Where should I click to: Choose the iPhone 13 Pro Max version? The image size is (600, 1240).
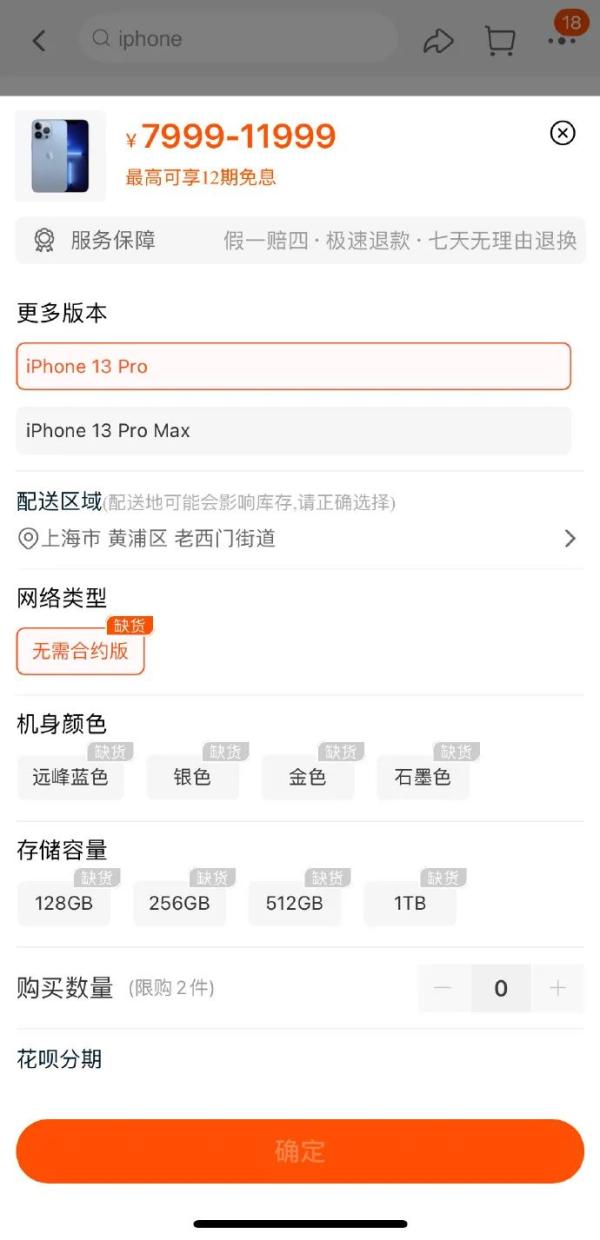pyautogui.click(x=293, y=431)
